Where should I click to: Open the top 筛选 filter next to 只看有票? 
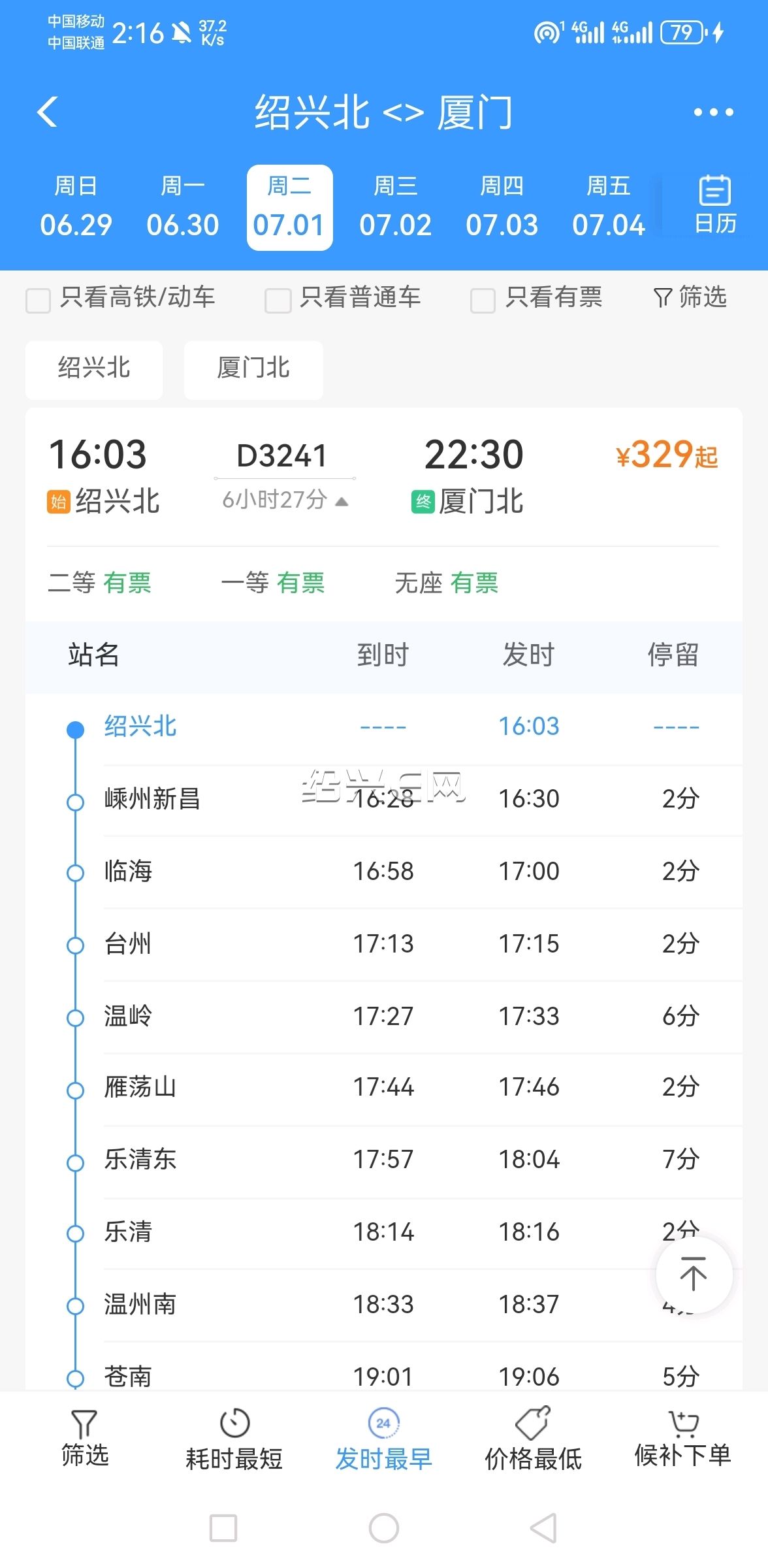(x=690, y=297)
